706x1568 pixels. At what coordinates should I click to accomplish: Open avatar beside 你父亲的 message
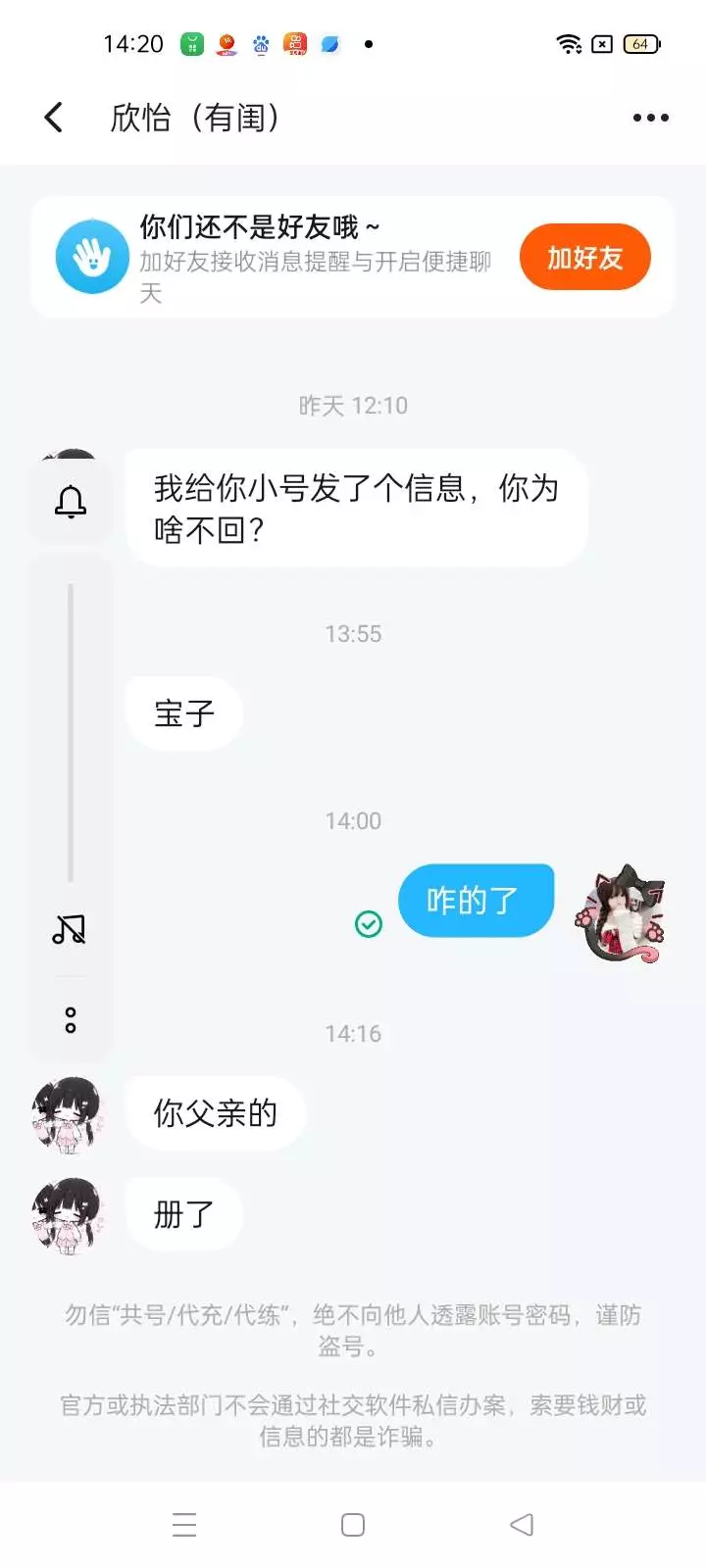tap(69, 1114)
